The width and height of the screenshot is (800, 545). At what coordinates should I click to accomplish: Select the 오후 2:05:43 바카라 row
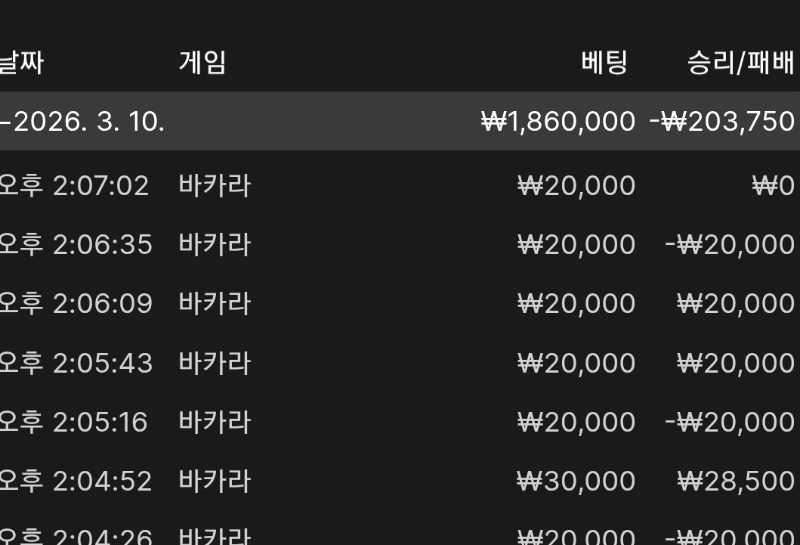(398, 363)
